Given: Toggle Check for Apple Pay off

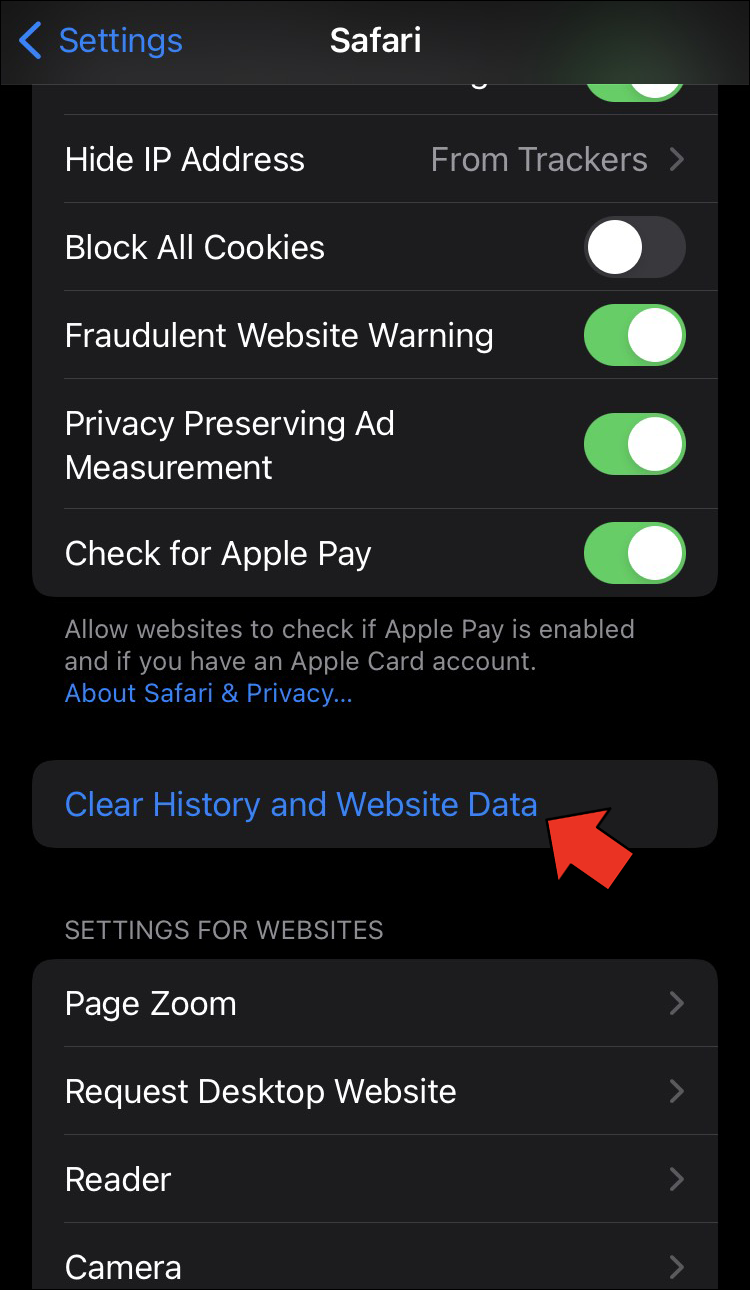Looking at the screenshot, I should pos(634,554).
